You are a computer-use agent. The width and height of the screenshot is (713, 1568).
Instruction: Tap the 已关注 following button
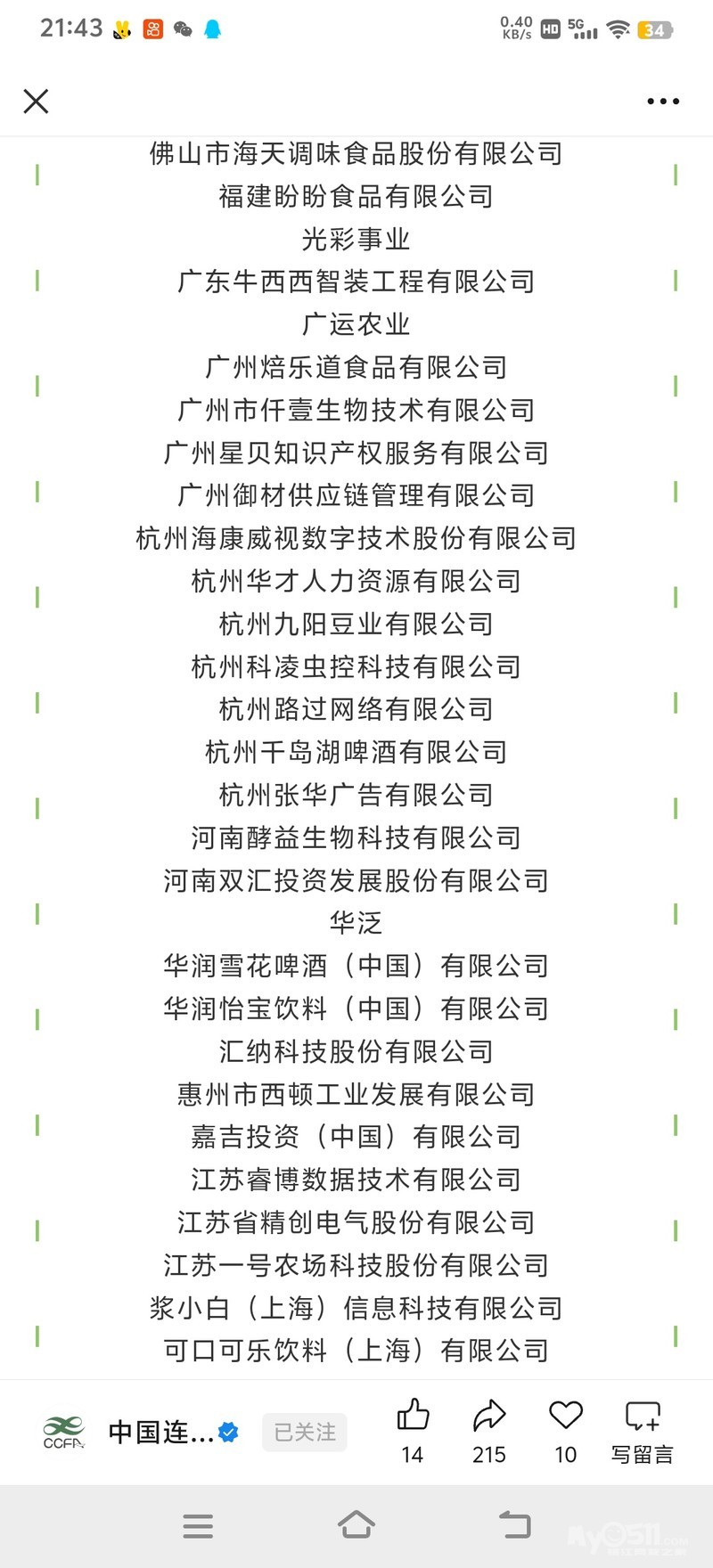coord(305,1433)
